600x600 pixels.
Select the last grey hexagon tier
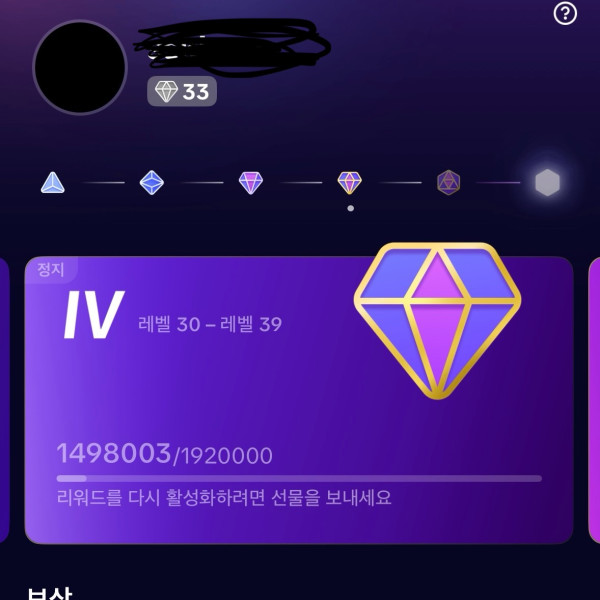[547, 182]
